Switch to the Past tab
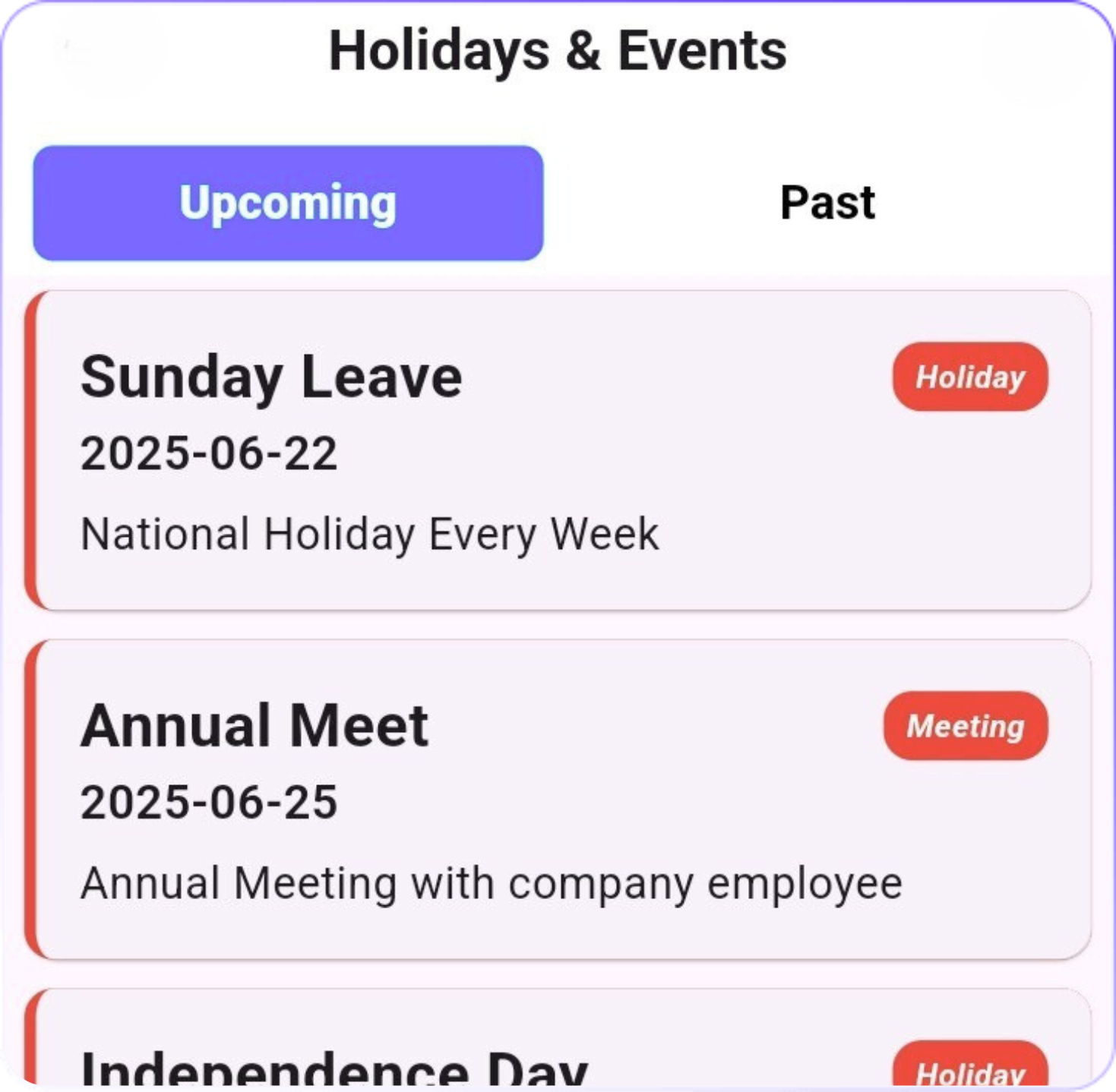The height and width of the screenshot is (1092, 1116). (827, 203)
